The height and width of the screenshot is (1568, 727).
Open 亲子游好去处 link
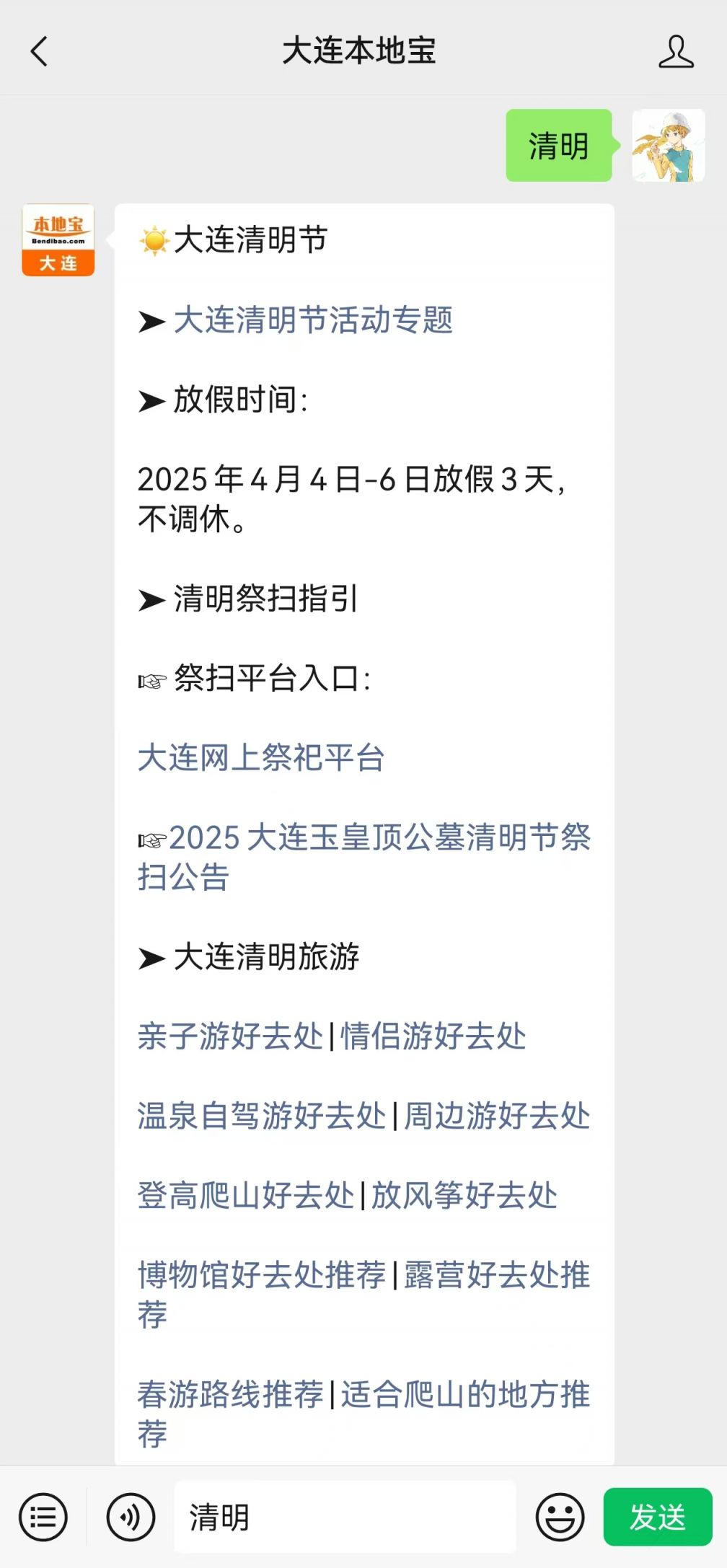230,1036
